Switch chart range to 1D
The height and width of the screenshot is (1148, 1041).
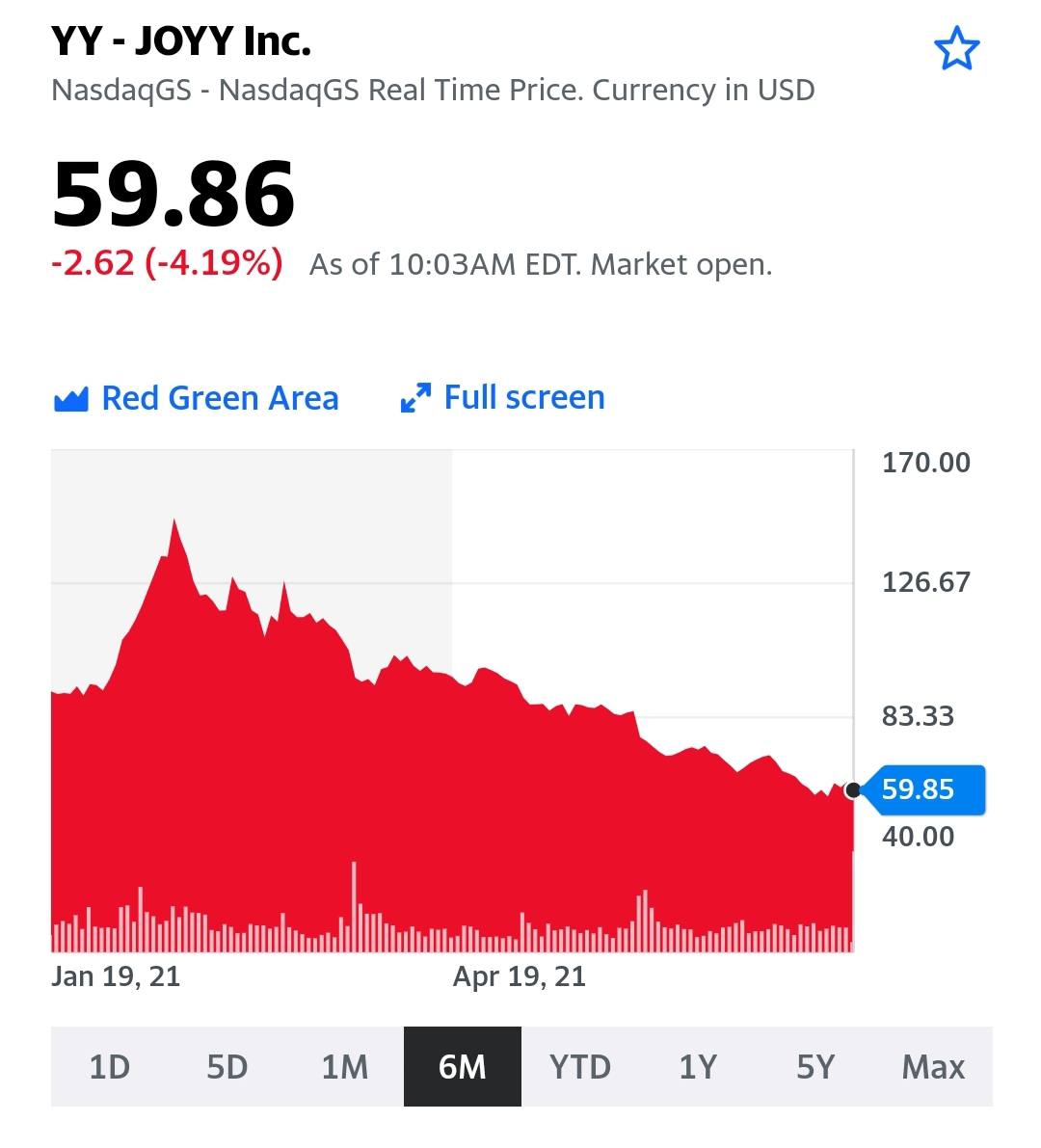click(109, 1066)
